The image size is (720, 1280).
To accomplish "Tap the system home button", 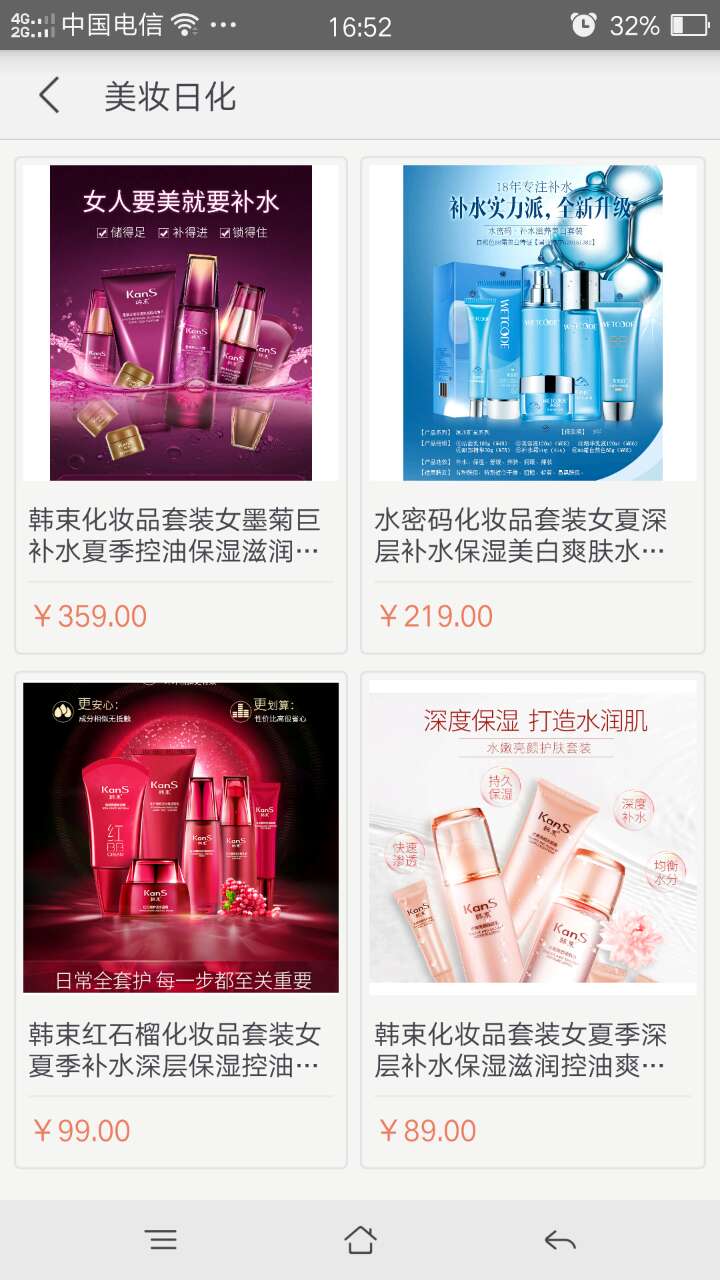I will point(360,1240).
